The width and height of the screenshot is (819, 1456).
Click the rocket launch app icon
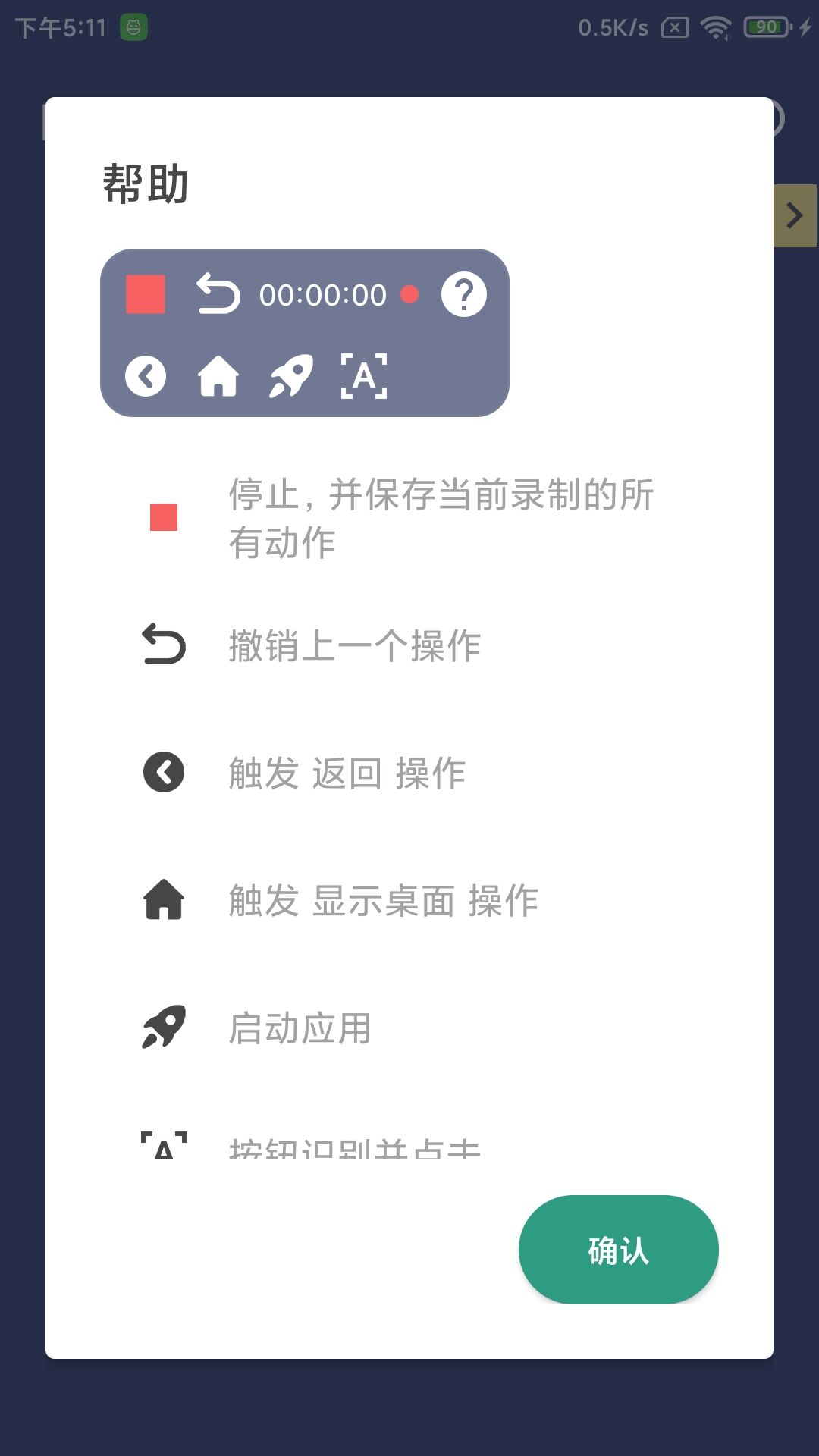pos(291,374)
